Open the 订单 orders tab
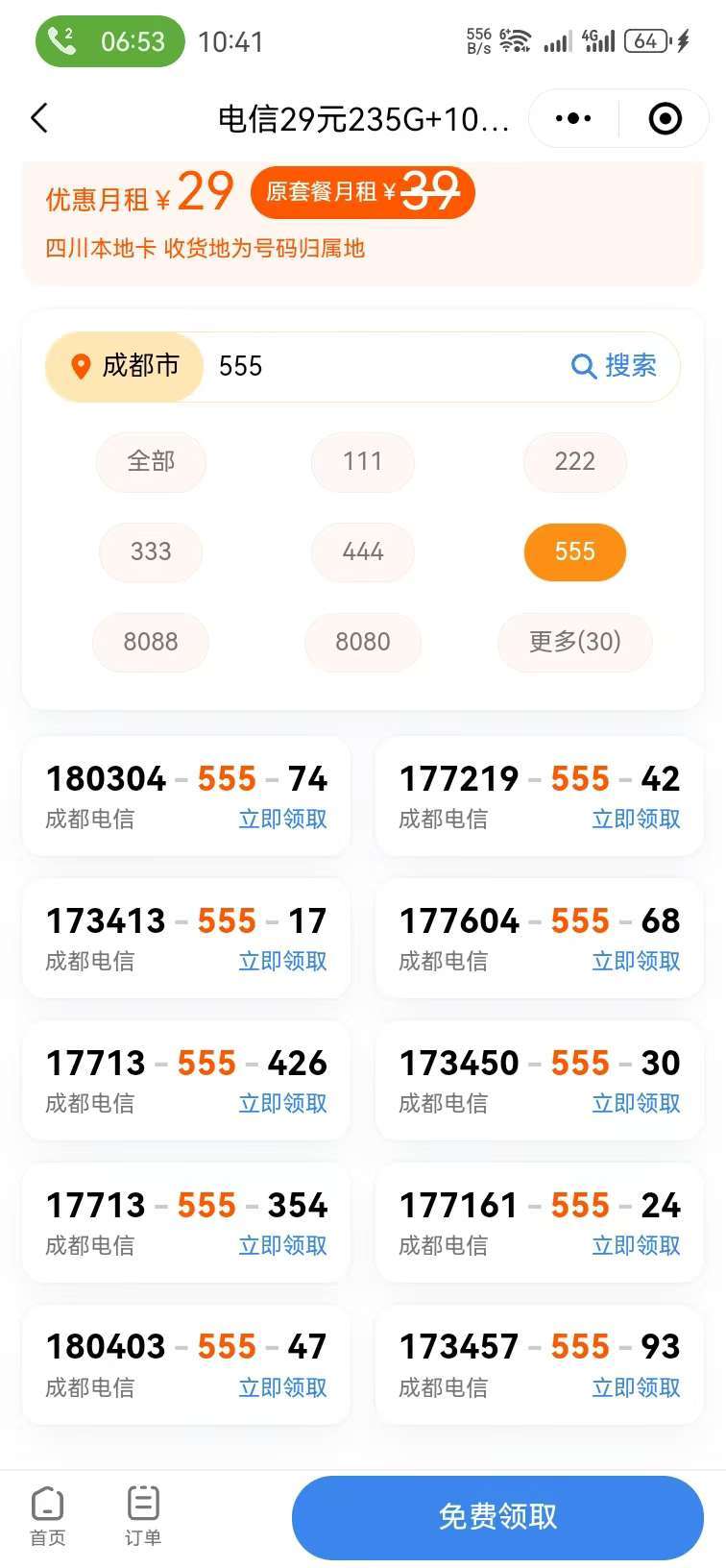This screenshot has width=726, height=1568. point(143,1517)
